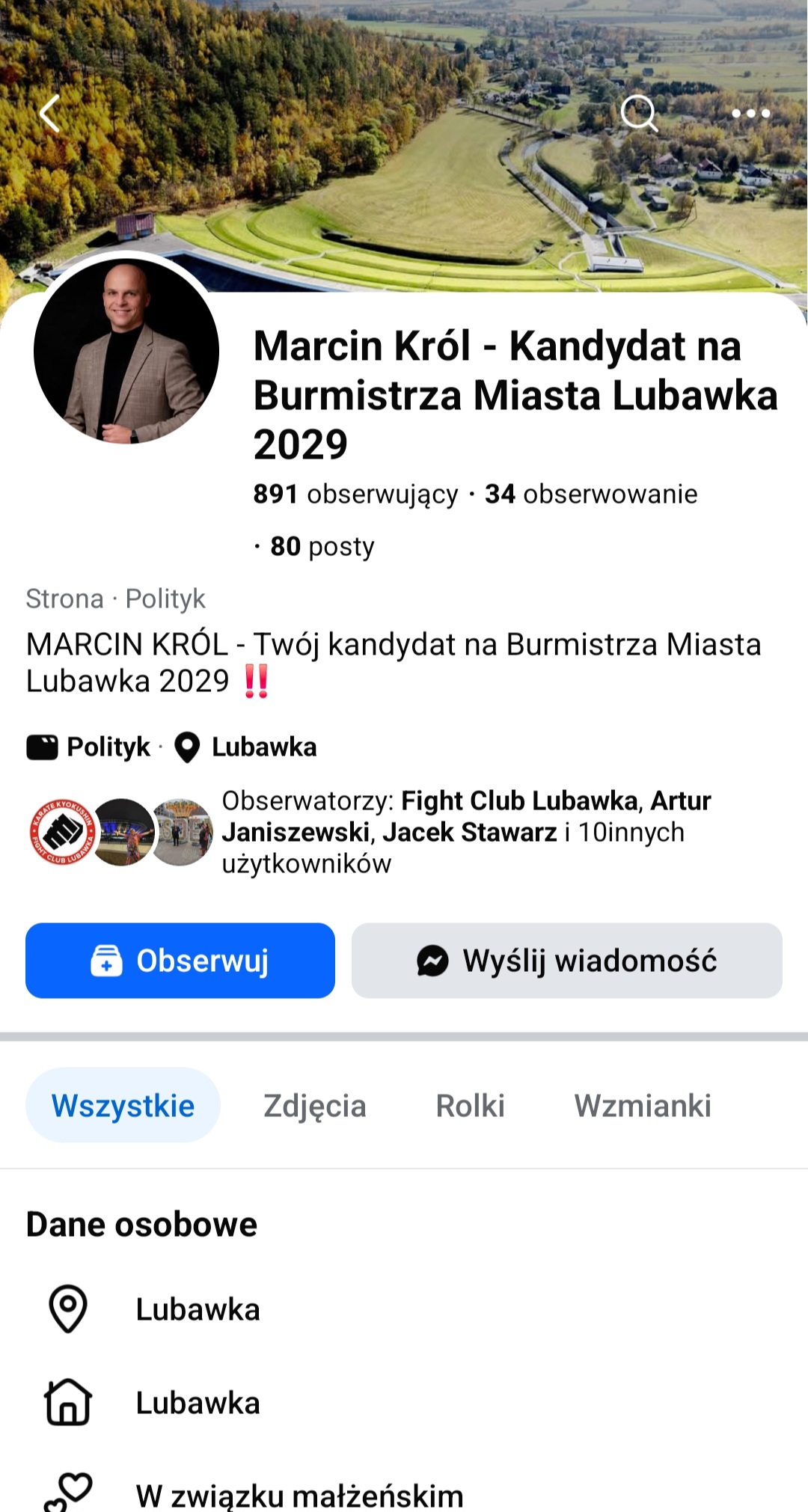This screenshot has width=808, height=1512.
Task: Tap Wyślij wiadomość to send a message
Action: tap(567, 961)
